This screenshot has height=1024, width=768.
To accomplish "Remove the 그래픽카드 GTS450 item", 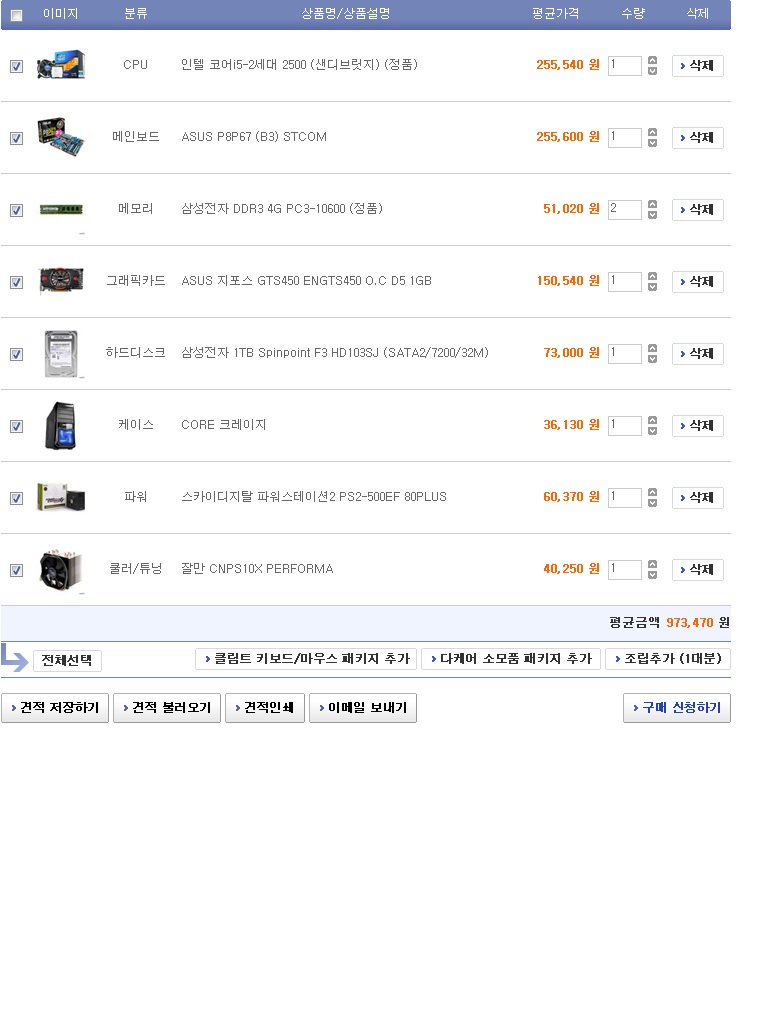I will (697, 282).
